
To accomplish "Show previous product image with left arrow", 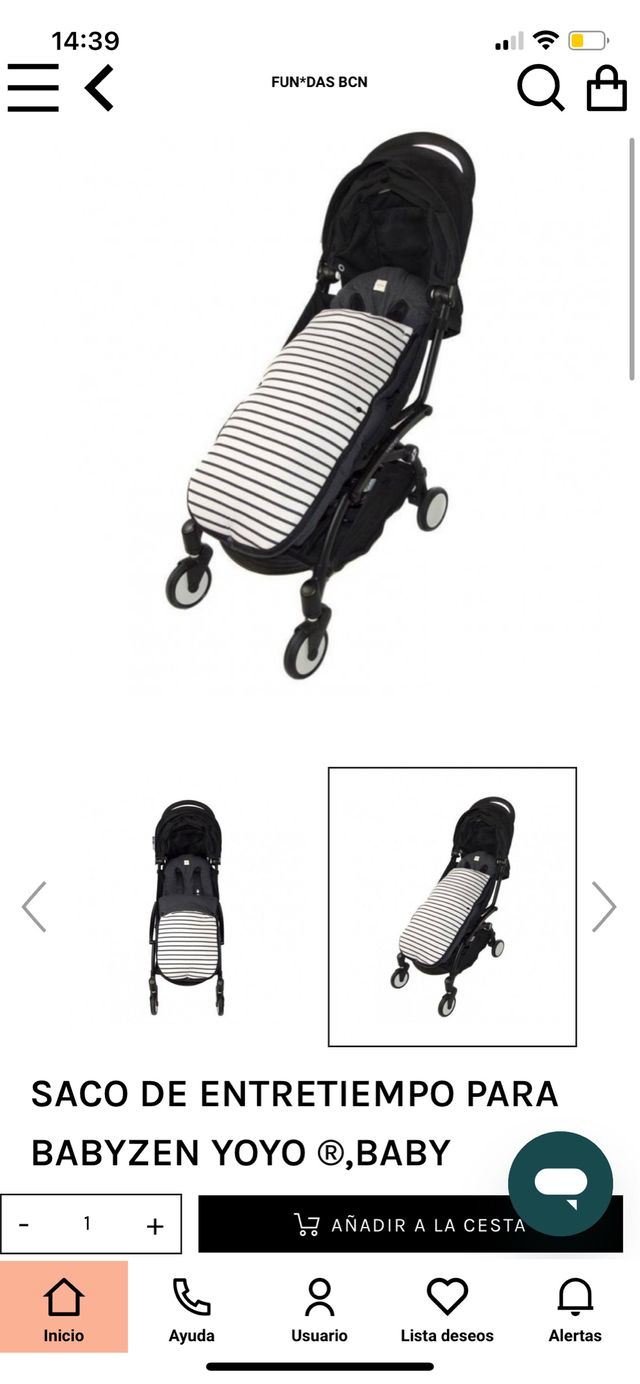I will (34, 907).
